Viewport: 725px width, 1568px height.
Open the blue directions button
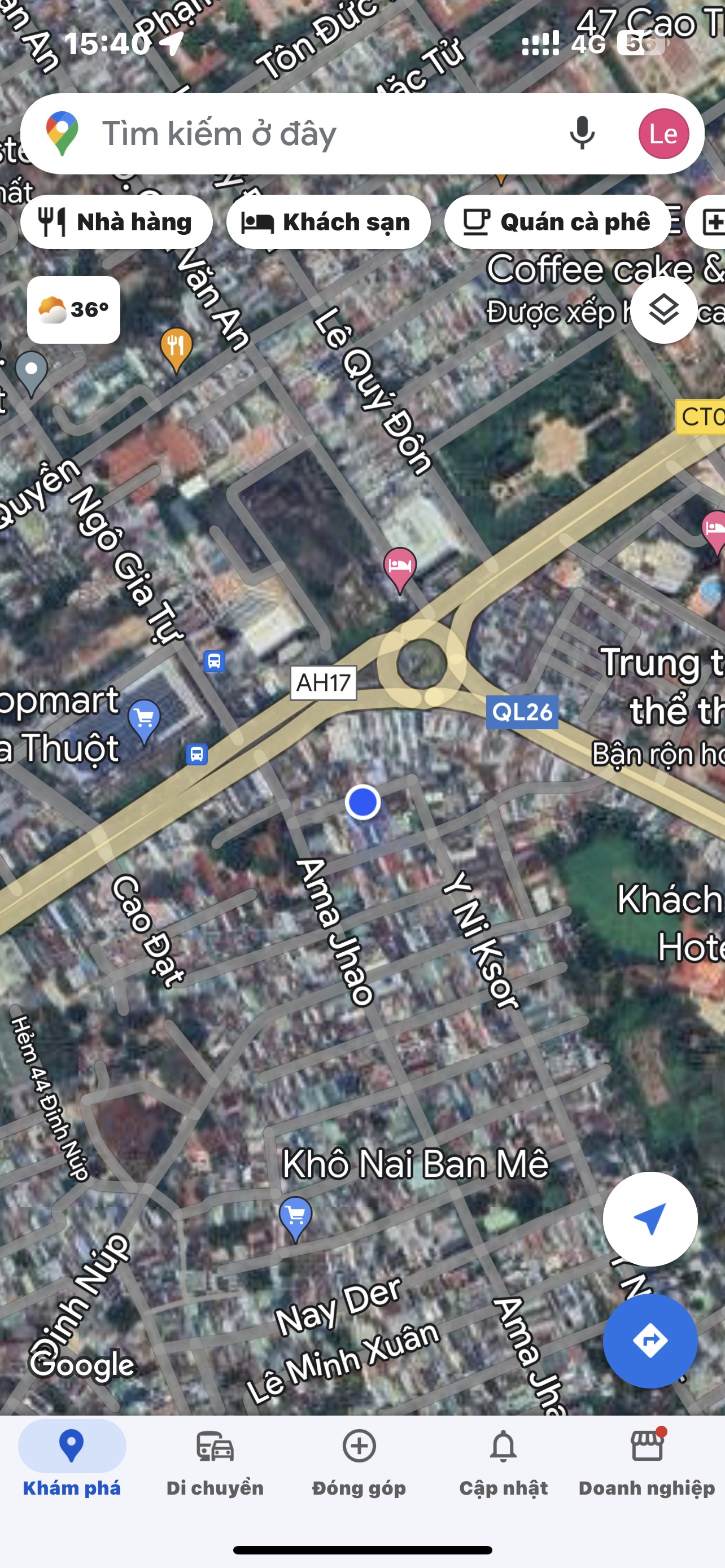[x=649, y=1340]
